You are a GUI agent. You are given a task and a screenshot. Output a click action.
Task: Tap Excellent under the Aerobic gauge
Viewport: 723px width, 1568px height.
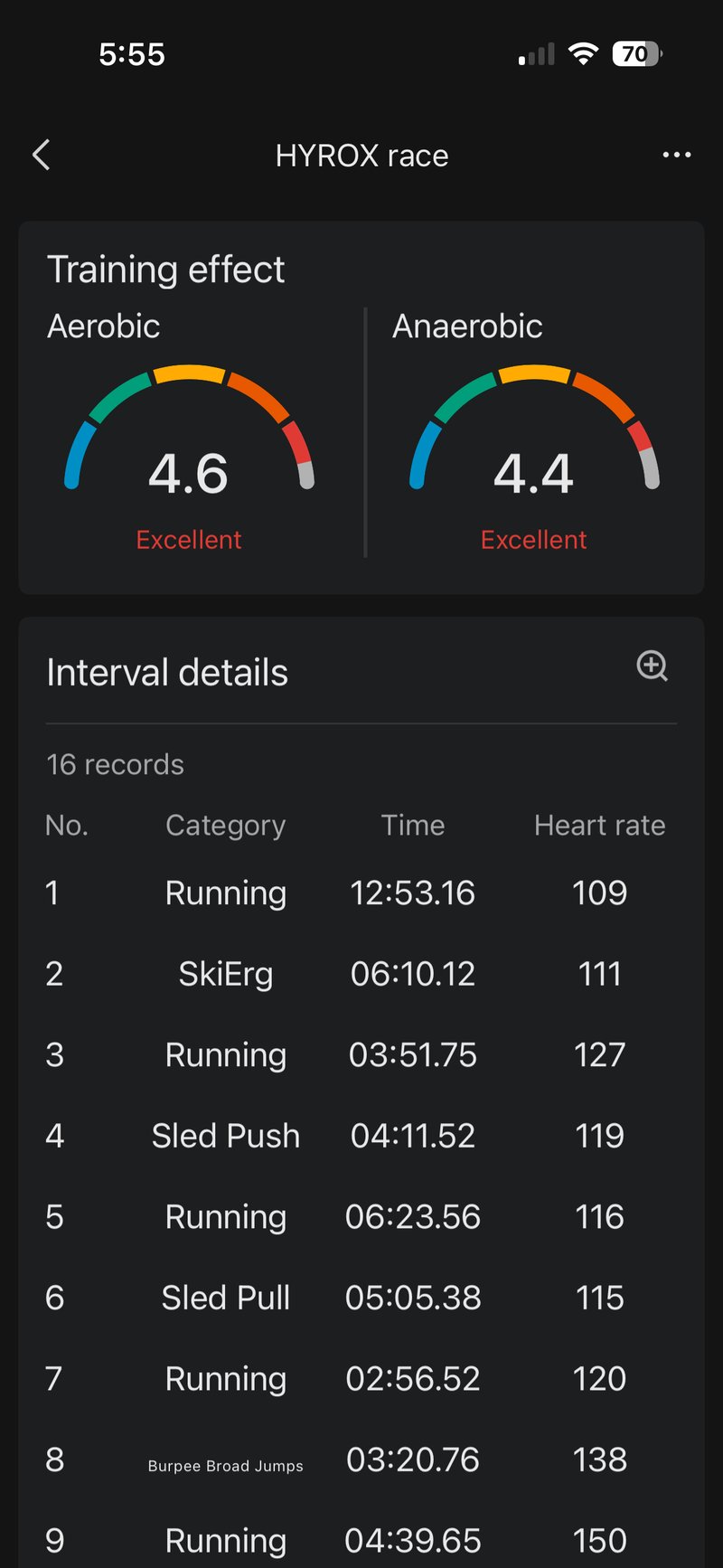[188, 539]
